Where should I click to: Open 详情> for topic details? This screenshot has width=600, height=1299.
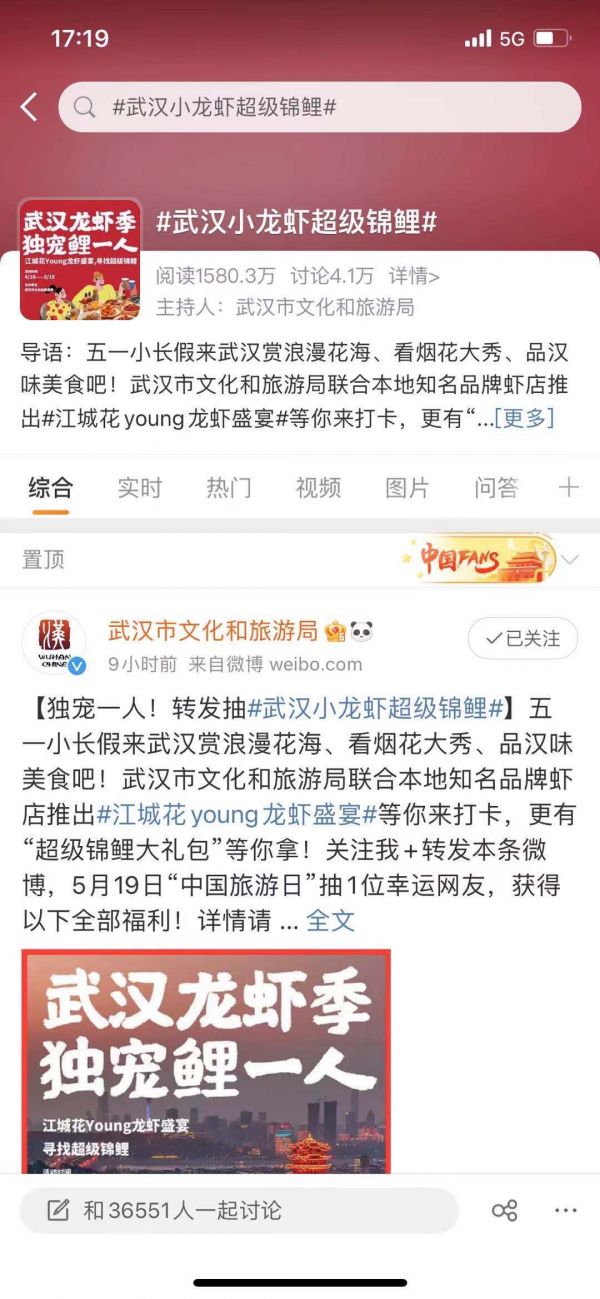pos(414,276)
